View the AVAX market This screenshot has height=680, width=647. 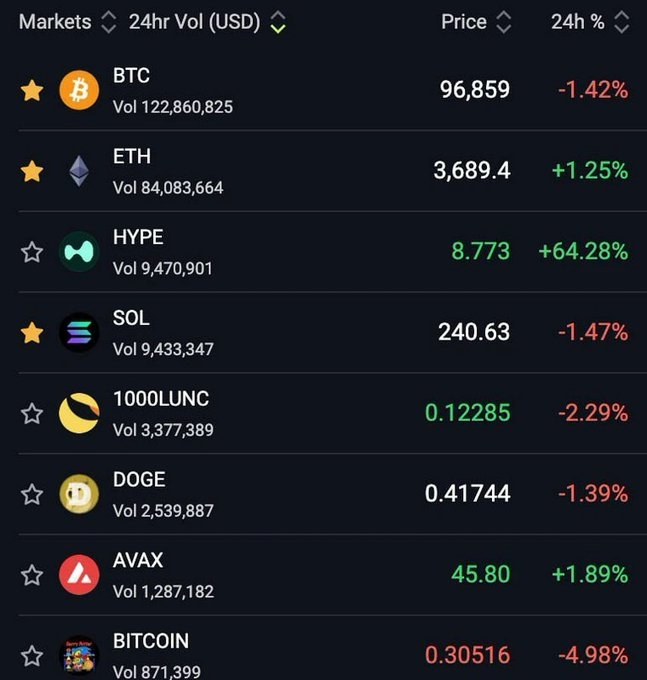[300, 575]
